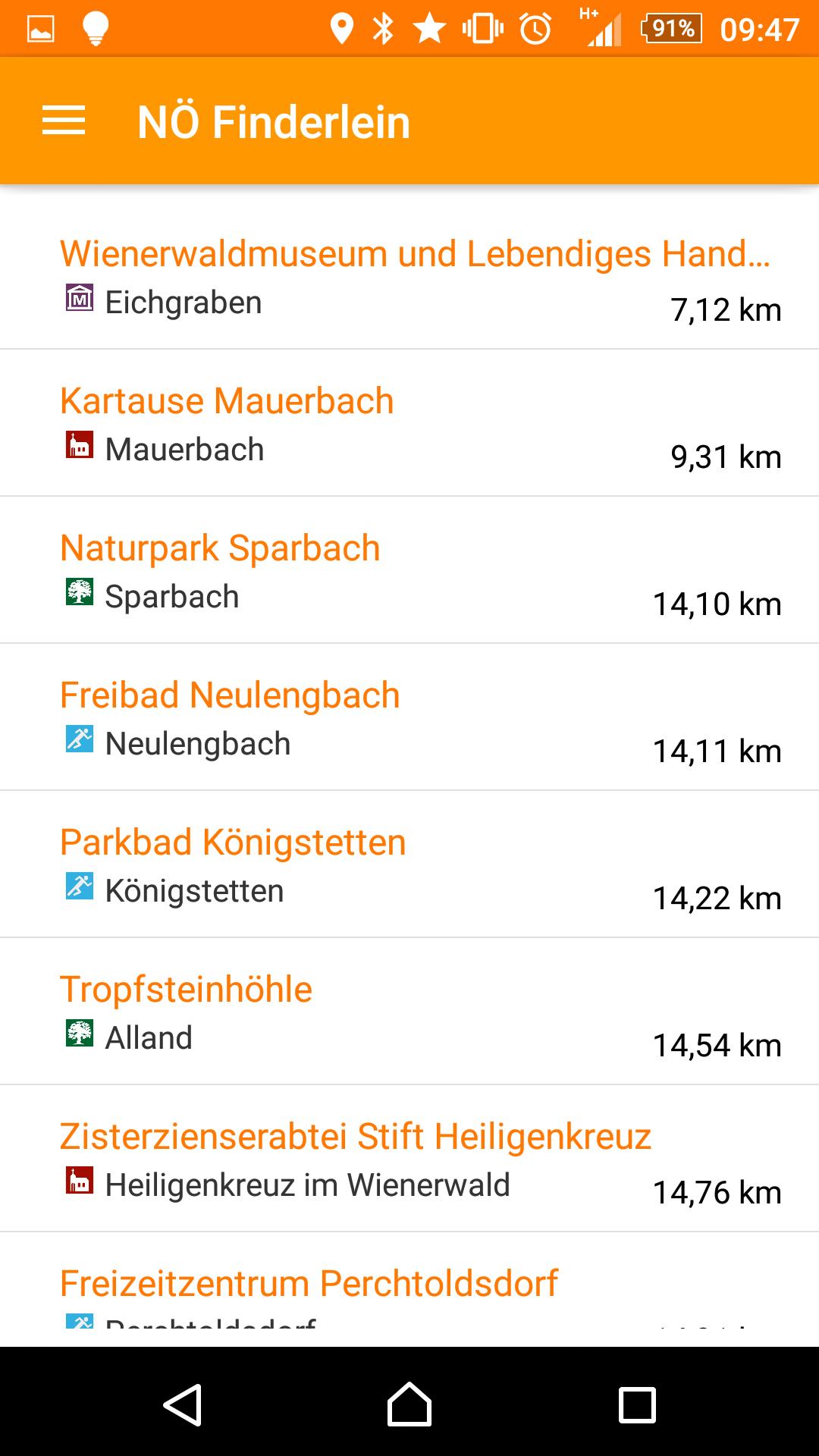Go back using the system back button

coord(182,1404)
